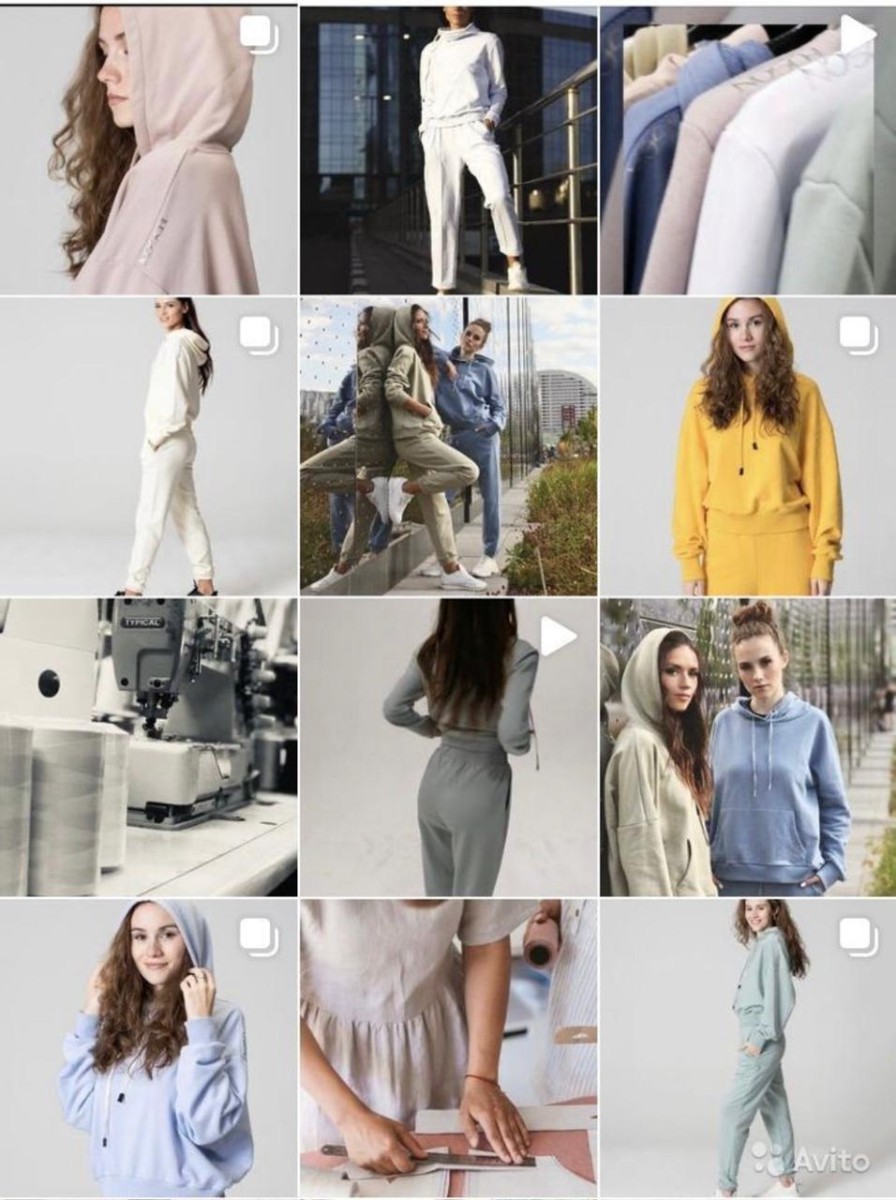Play the grey suit back-view video
Screen dimensions: 896x1200
click(x=448, y=746)
